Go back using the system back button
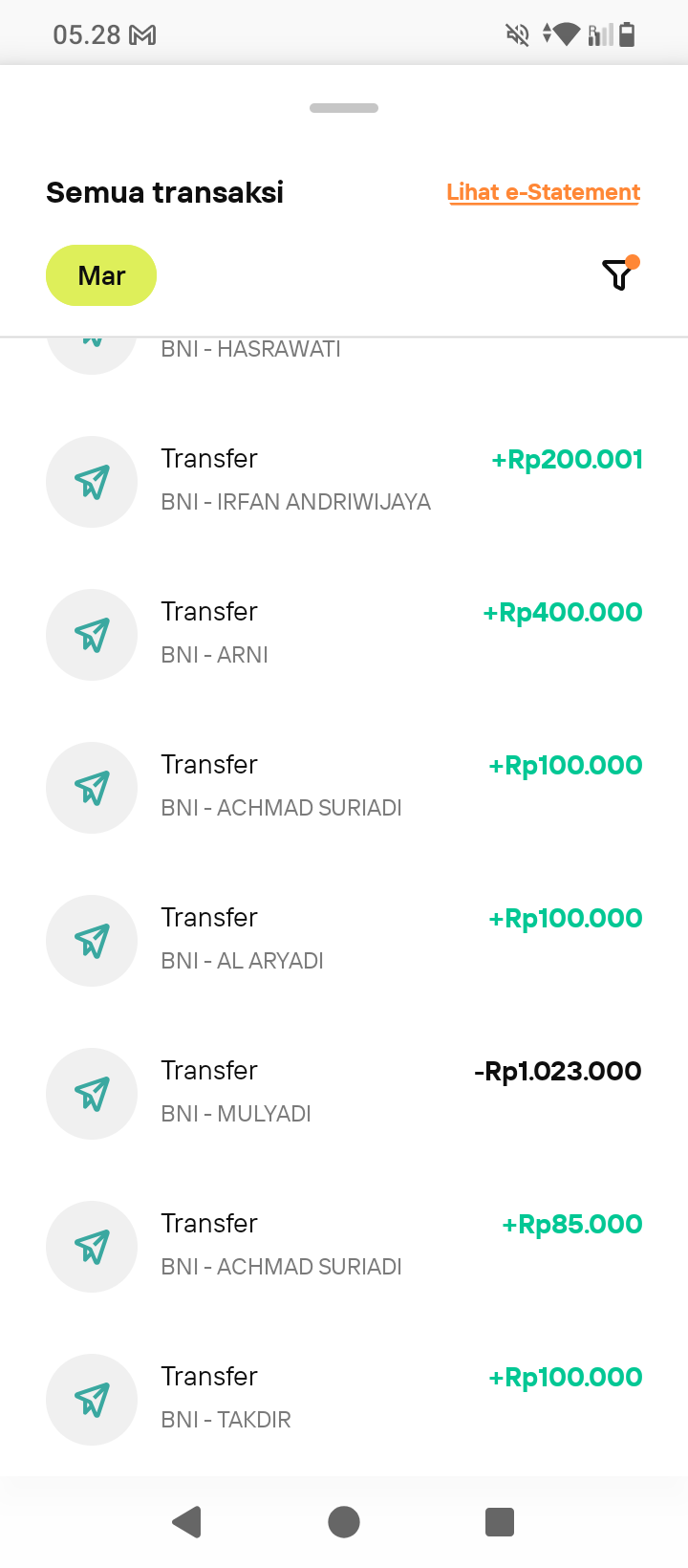688x1568 pixels. coord(187,1521)
